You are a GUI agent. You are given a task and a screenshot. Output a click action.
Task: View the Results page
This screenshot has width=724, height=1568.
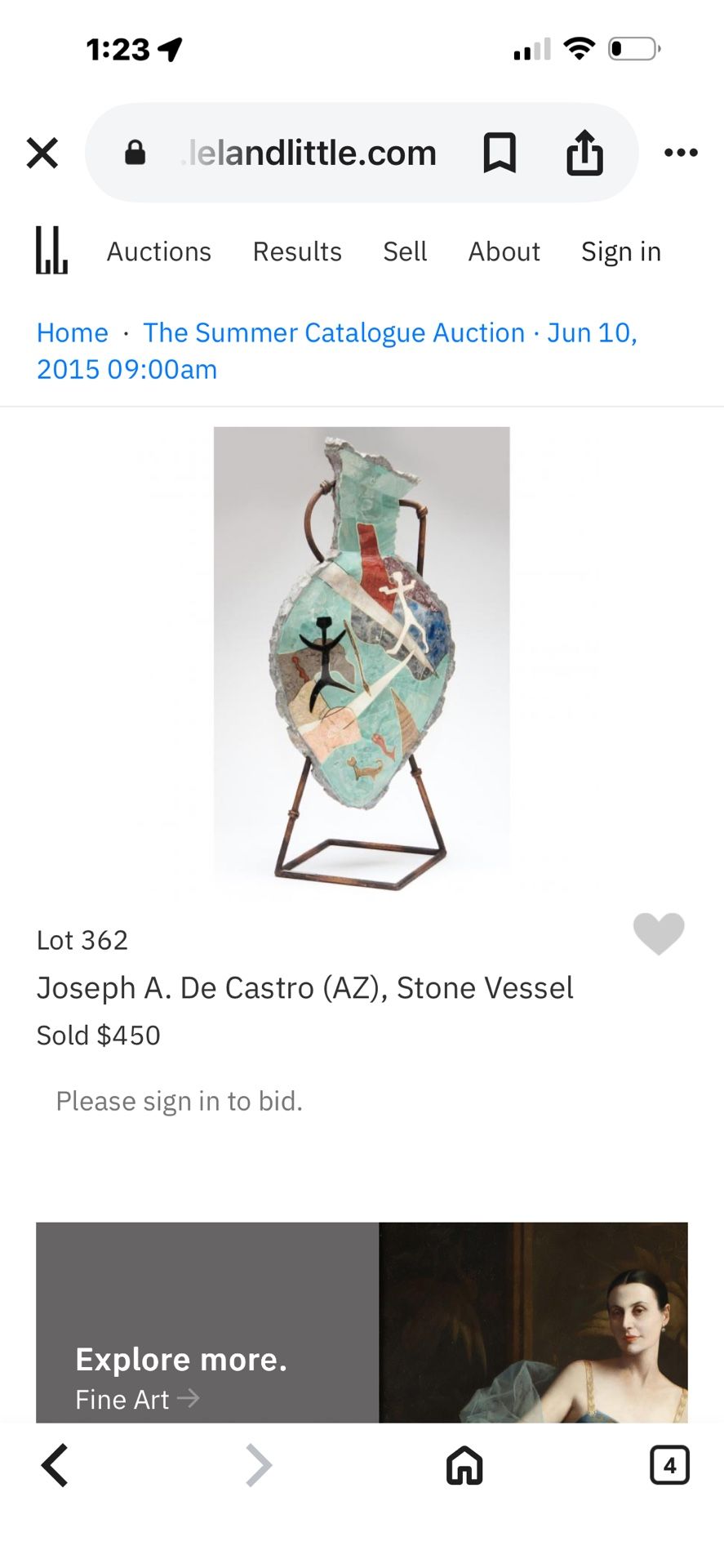click(297, 252)
